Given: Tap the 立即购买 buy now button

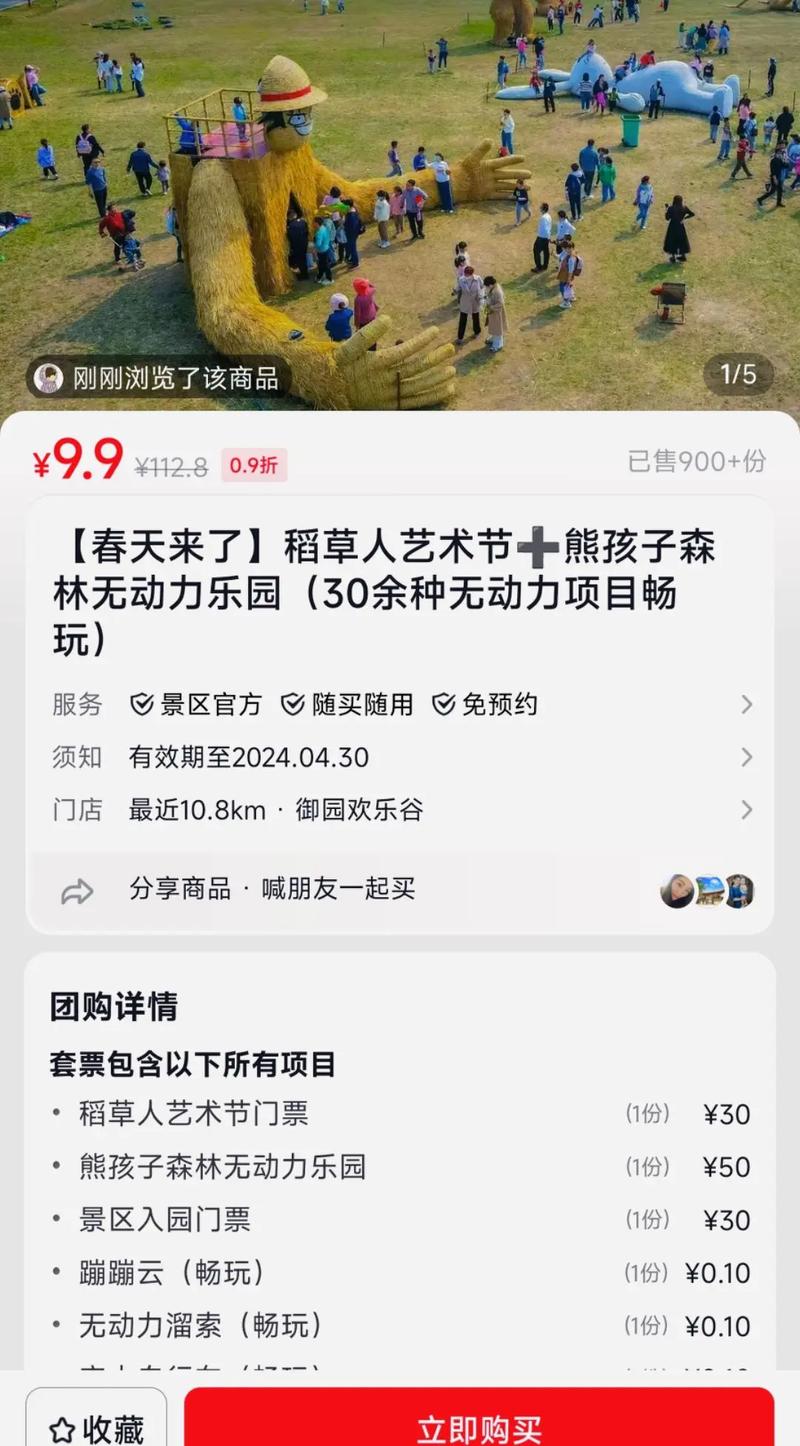Looking at the screenshot, I should (479, 1418).
